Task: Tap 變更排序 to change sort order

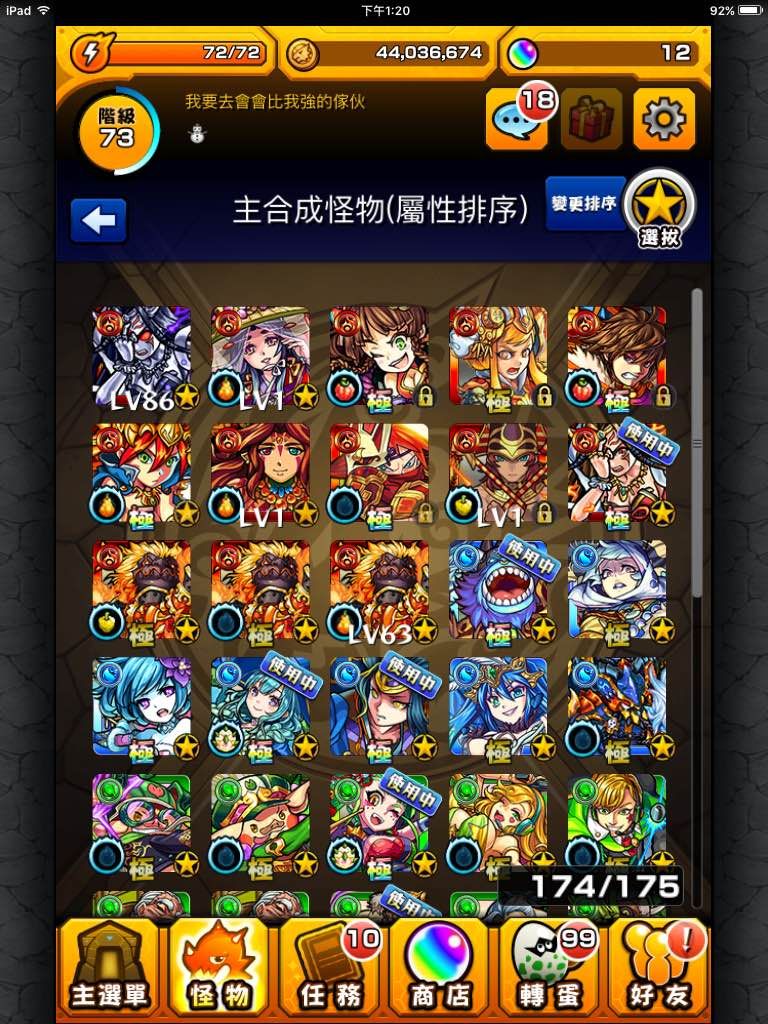Action: (584, 204)
